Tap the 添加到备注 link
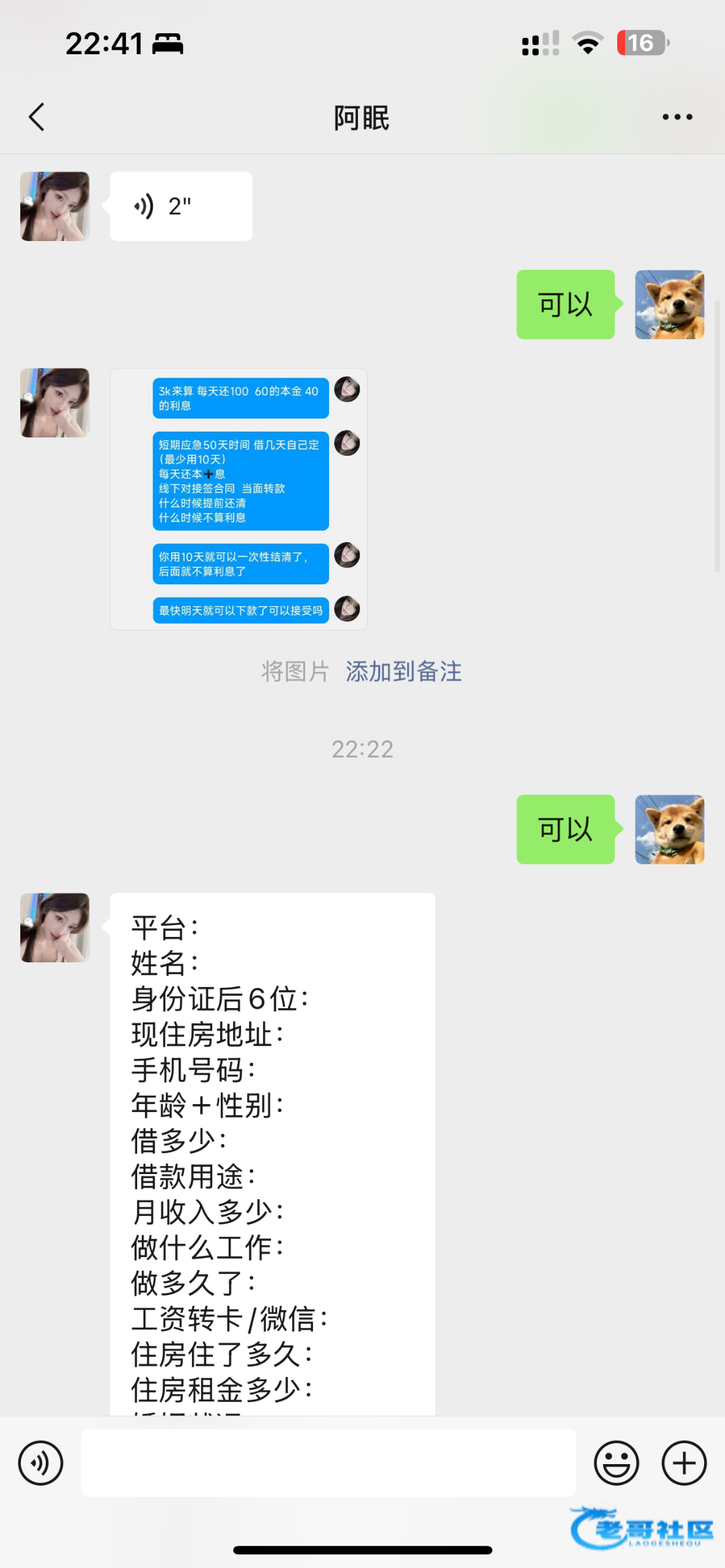The image size is (725, 1568). click(403, 672)
